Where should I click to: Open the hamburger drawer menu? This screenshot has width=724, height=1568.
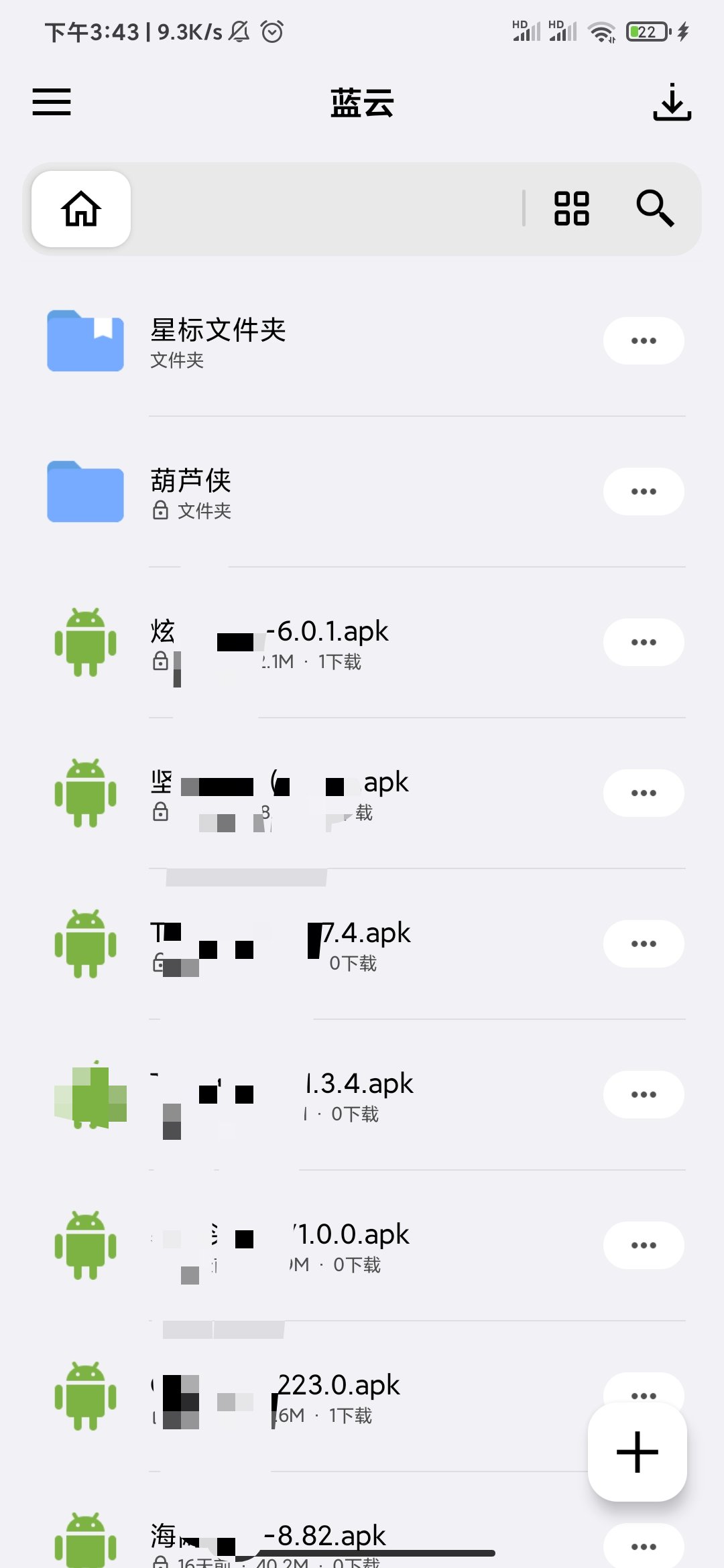click(52, 103)
